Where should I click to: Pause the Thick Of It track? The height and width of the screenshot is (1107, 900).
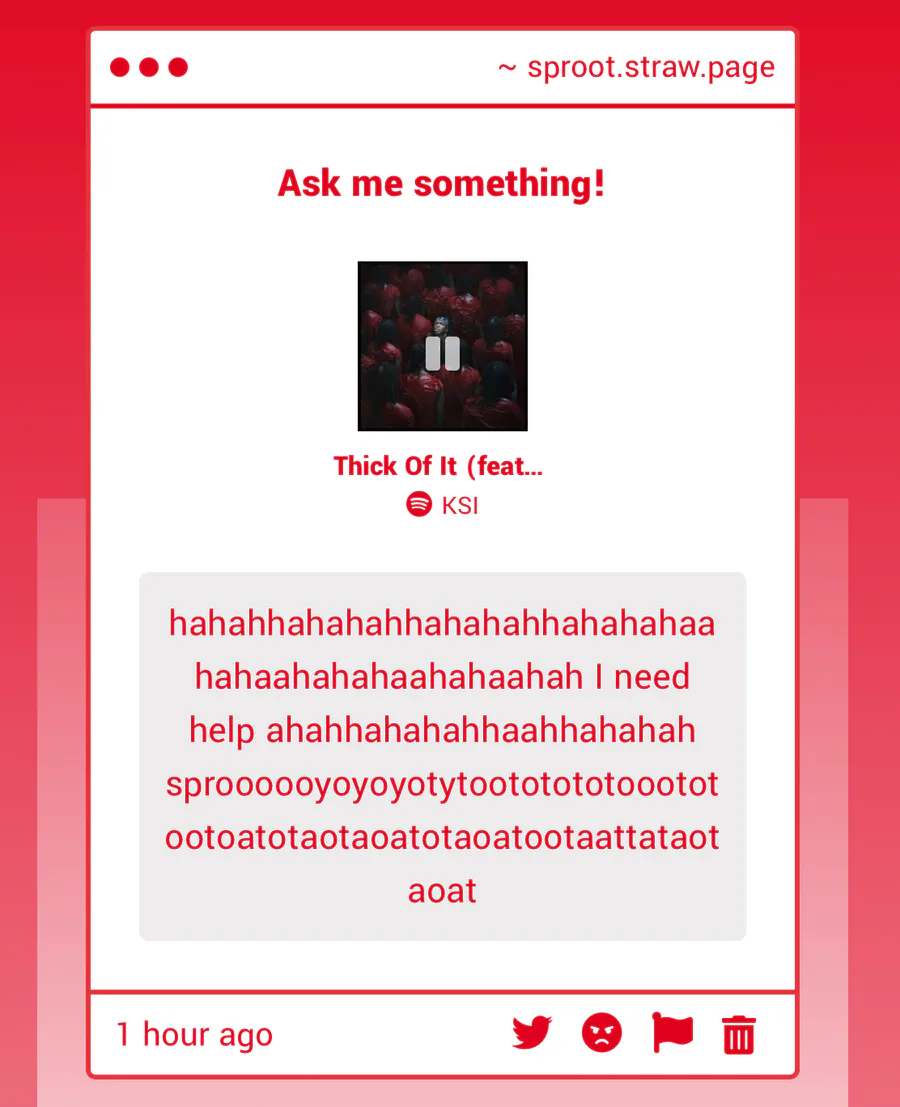[x=442, y=353]
